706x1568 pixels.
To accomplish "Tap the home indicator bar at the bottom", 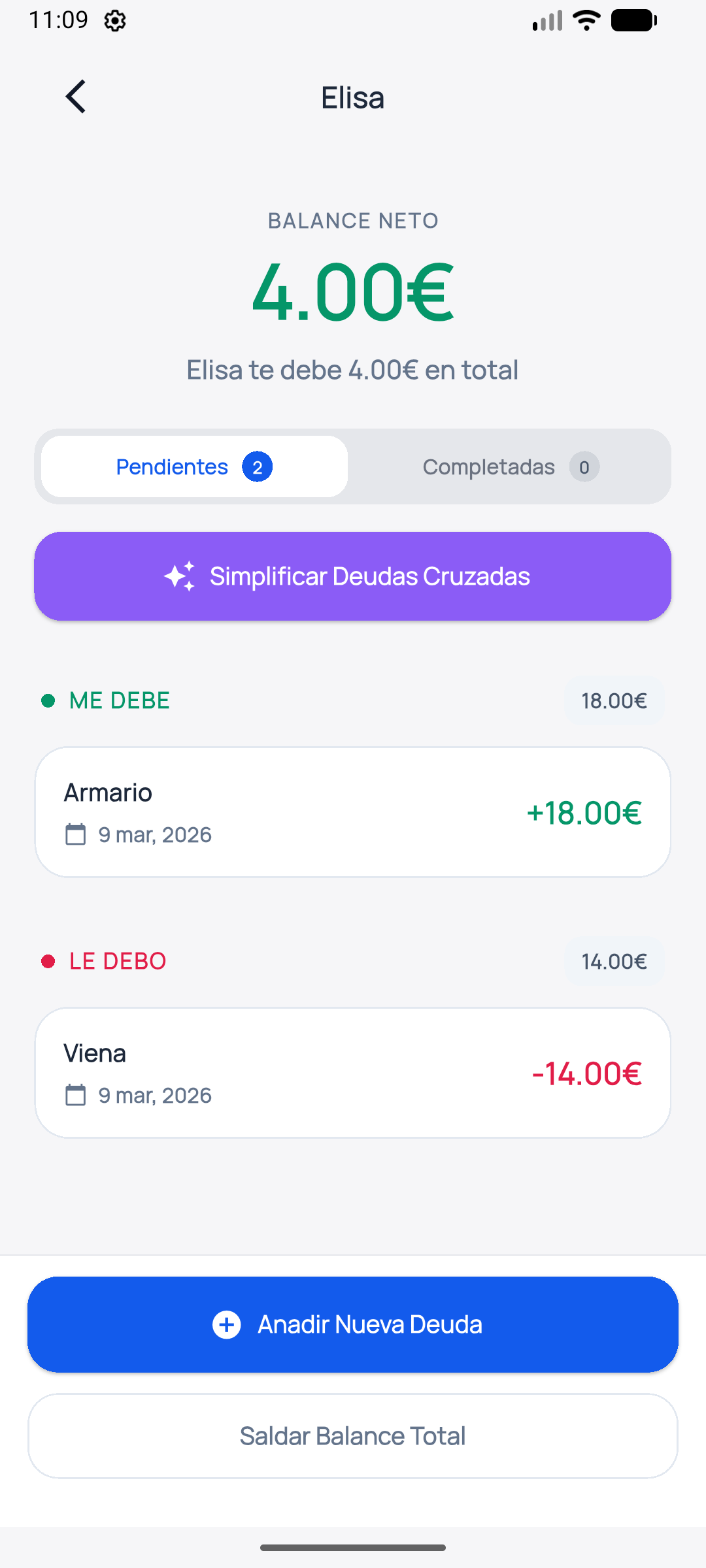I will coord(353,1546).
